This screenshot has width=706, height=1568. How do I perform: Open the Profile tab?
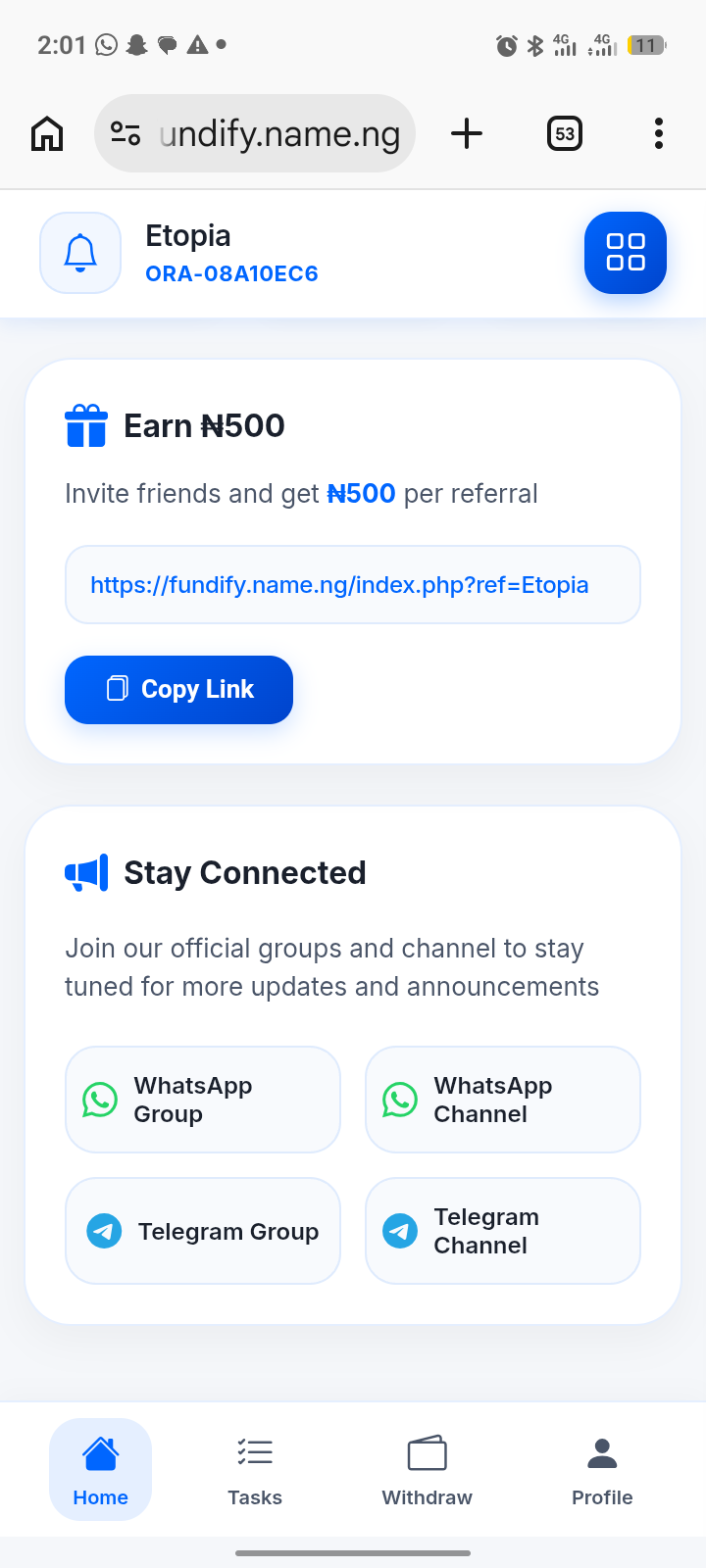pos(602,1470)
